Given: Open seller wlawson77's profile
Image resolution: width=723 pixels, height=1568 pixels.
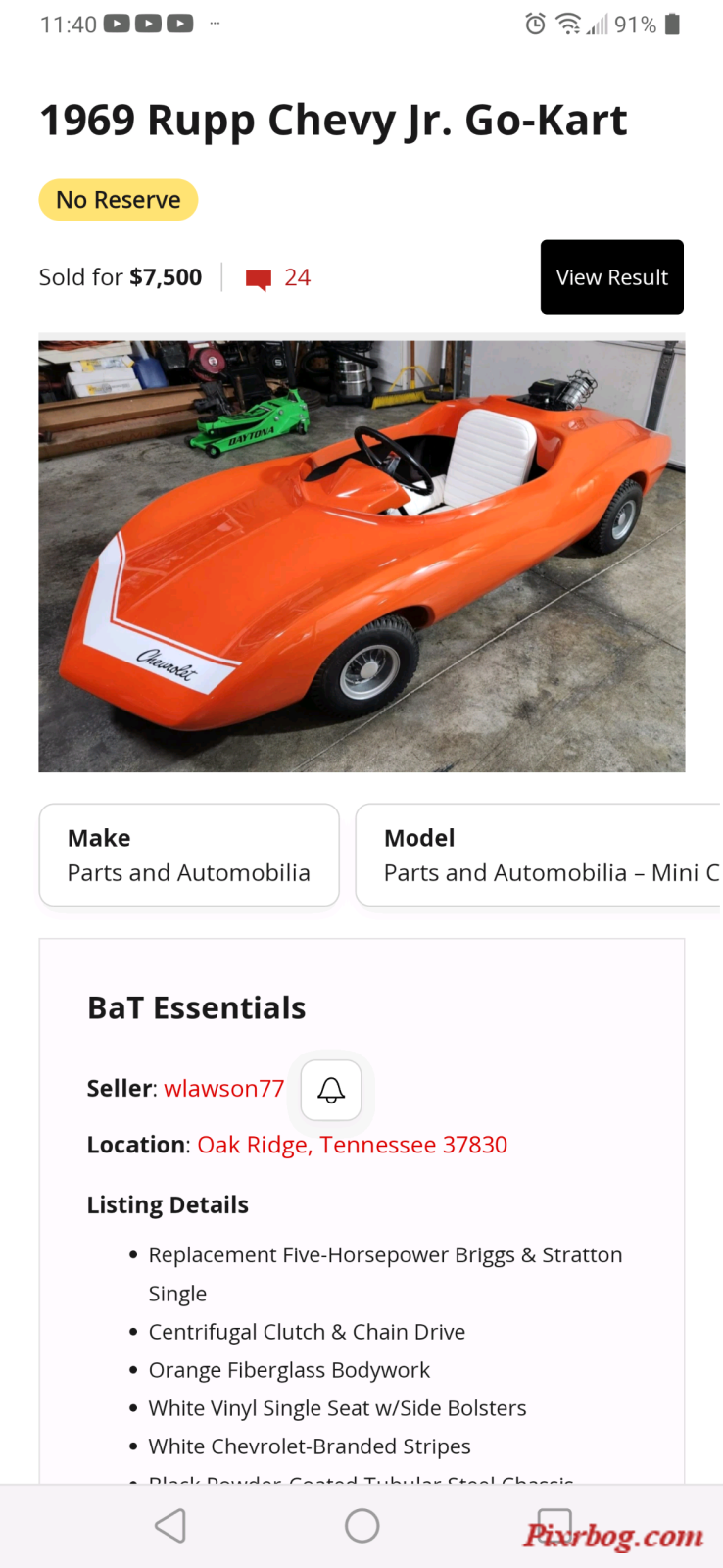Looking at the screenshot, I should click(x=223, y=1089).
